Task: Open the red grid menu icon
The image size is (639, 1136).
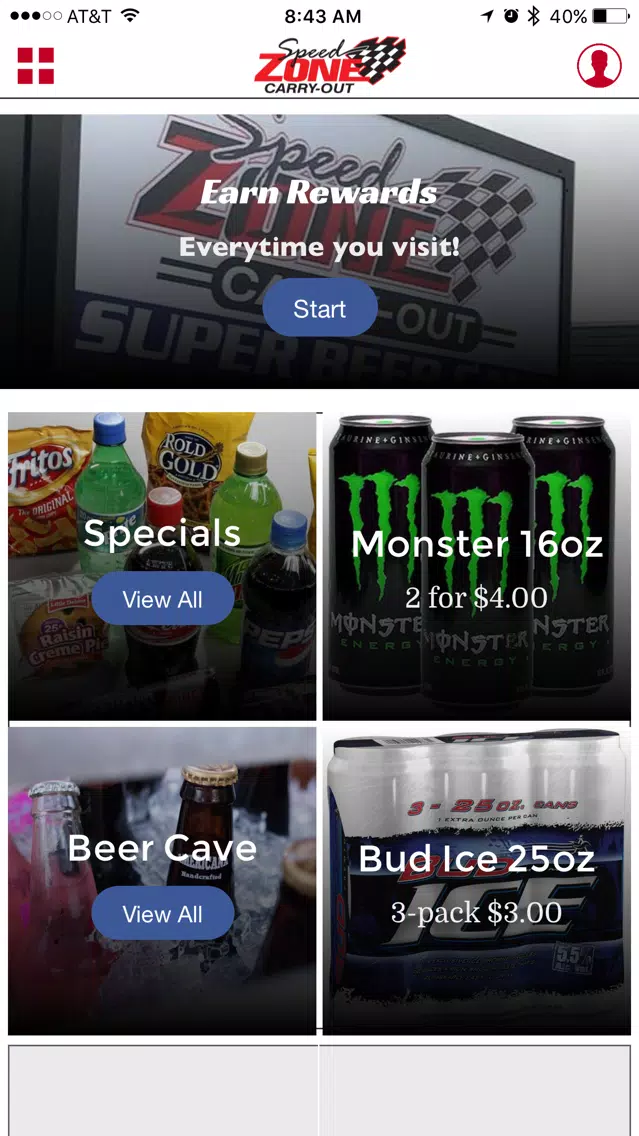Action: [36, 66]
